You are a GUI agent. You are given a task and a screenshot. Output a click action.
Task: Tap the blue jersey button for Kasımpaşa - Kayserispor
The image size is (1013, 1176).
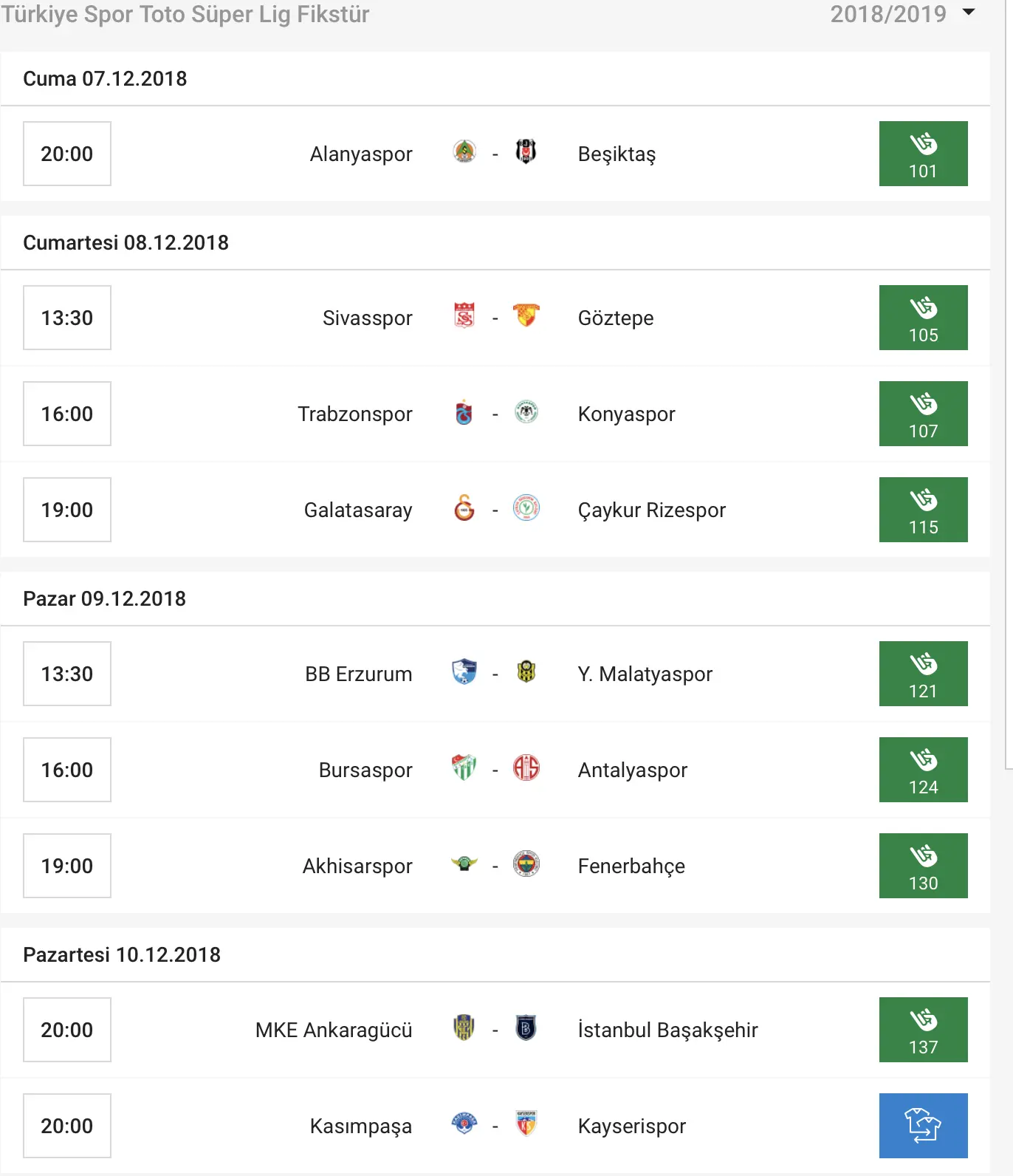[923, 1126]
